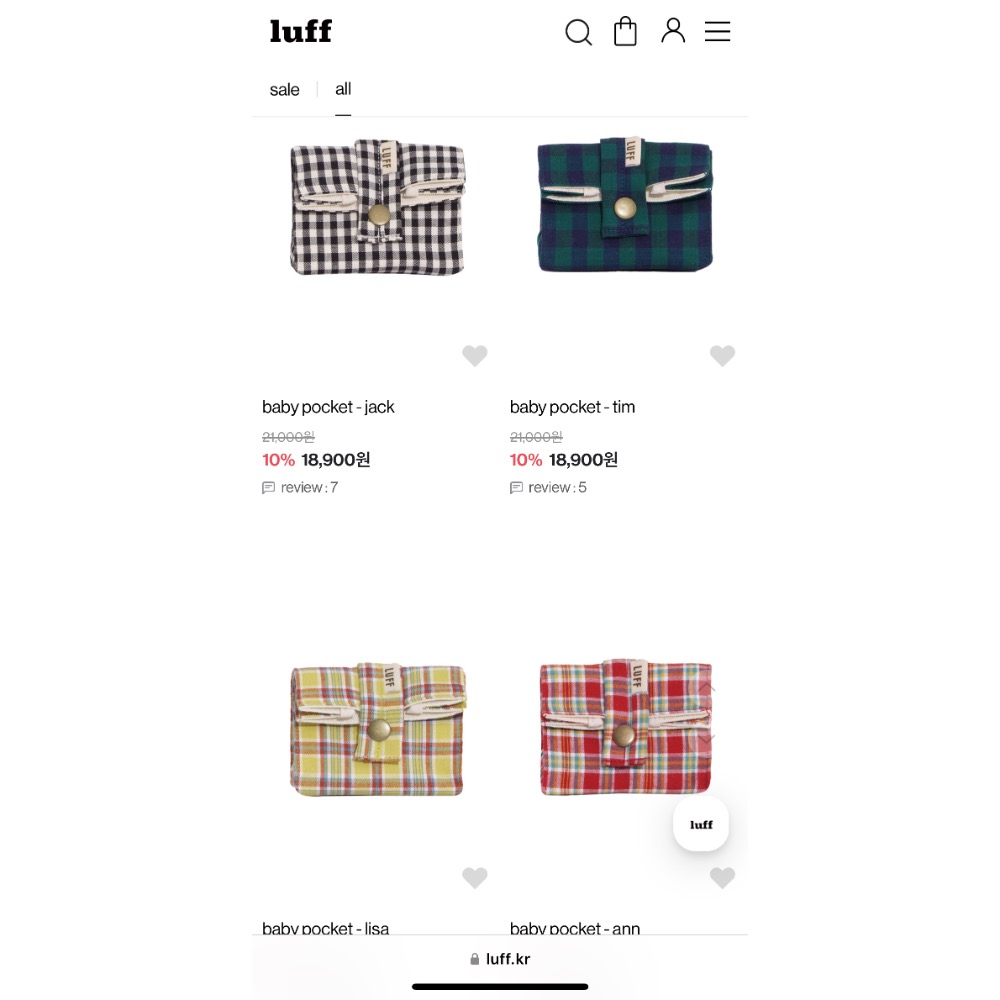Tap the luff.kr address bar
This screenshot has height=1000, width=1000.
coord(500,959)
